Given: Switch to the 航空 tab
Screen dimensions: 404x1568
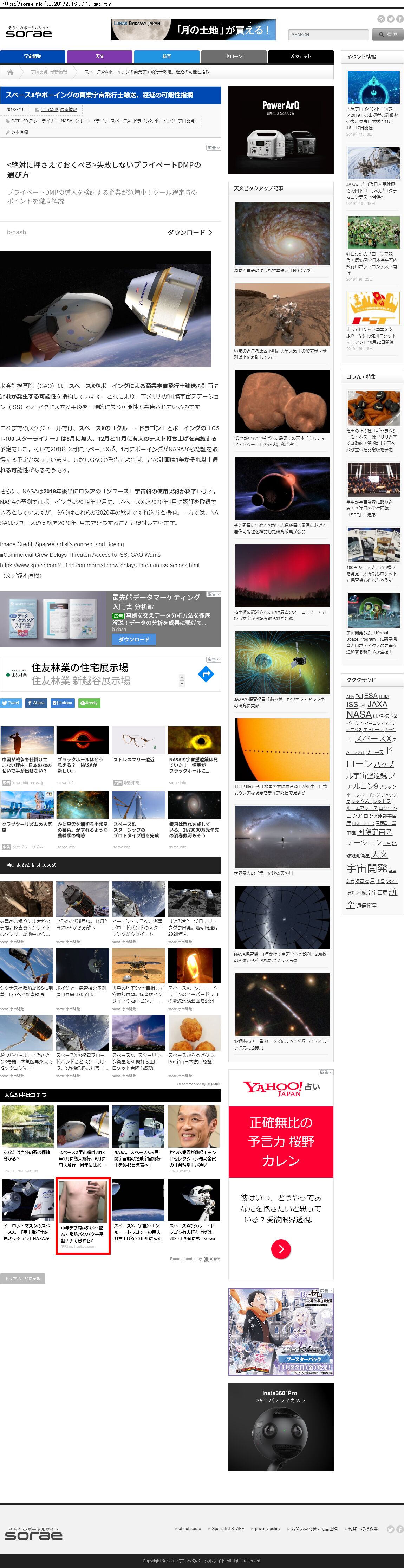Looking at the screenshot, I should tap(167, 57).
